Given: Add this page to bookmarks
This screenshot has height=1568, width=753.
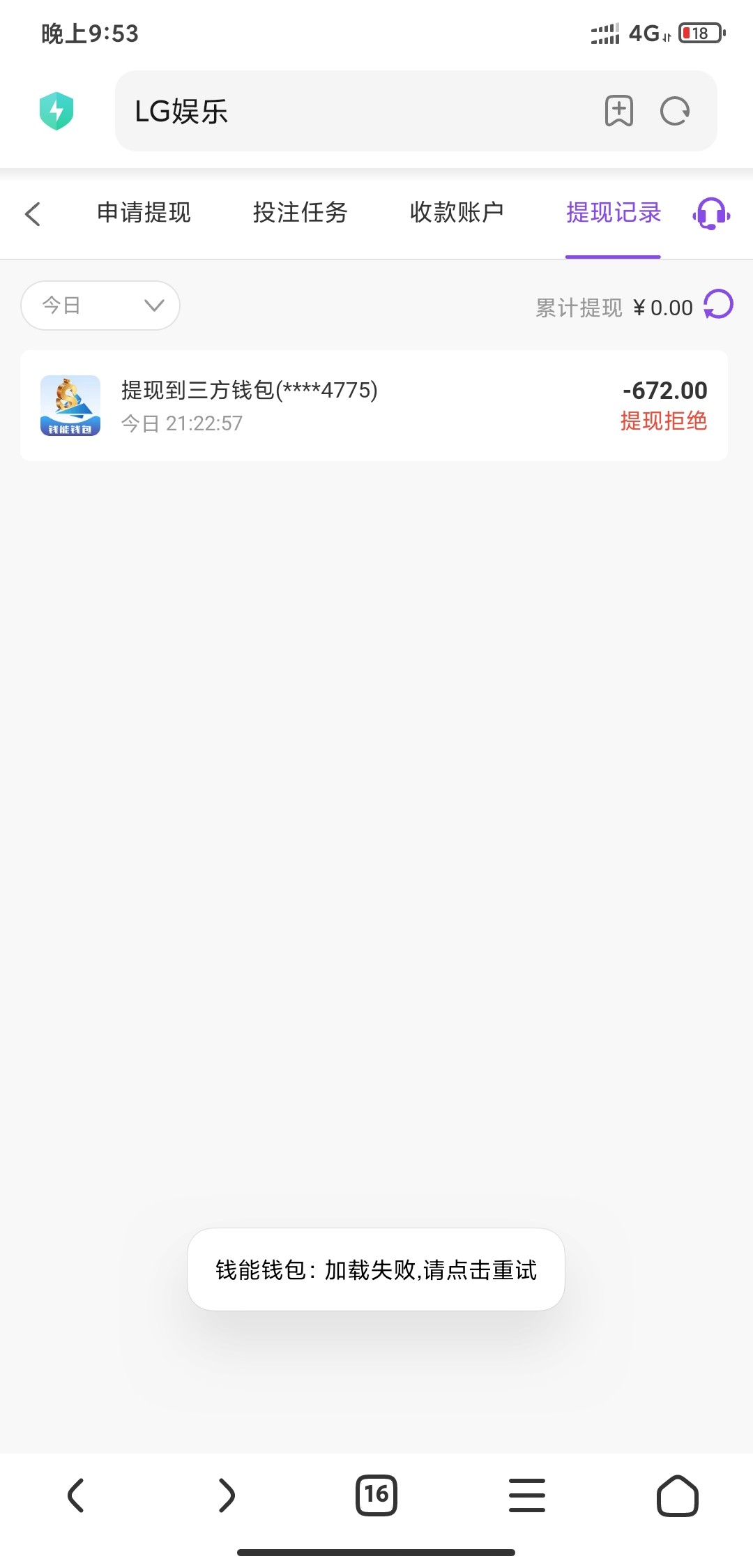Looking at the screenshot, I should coord(618,111).
